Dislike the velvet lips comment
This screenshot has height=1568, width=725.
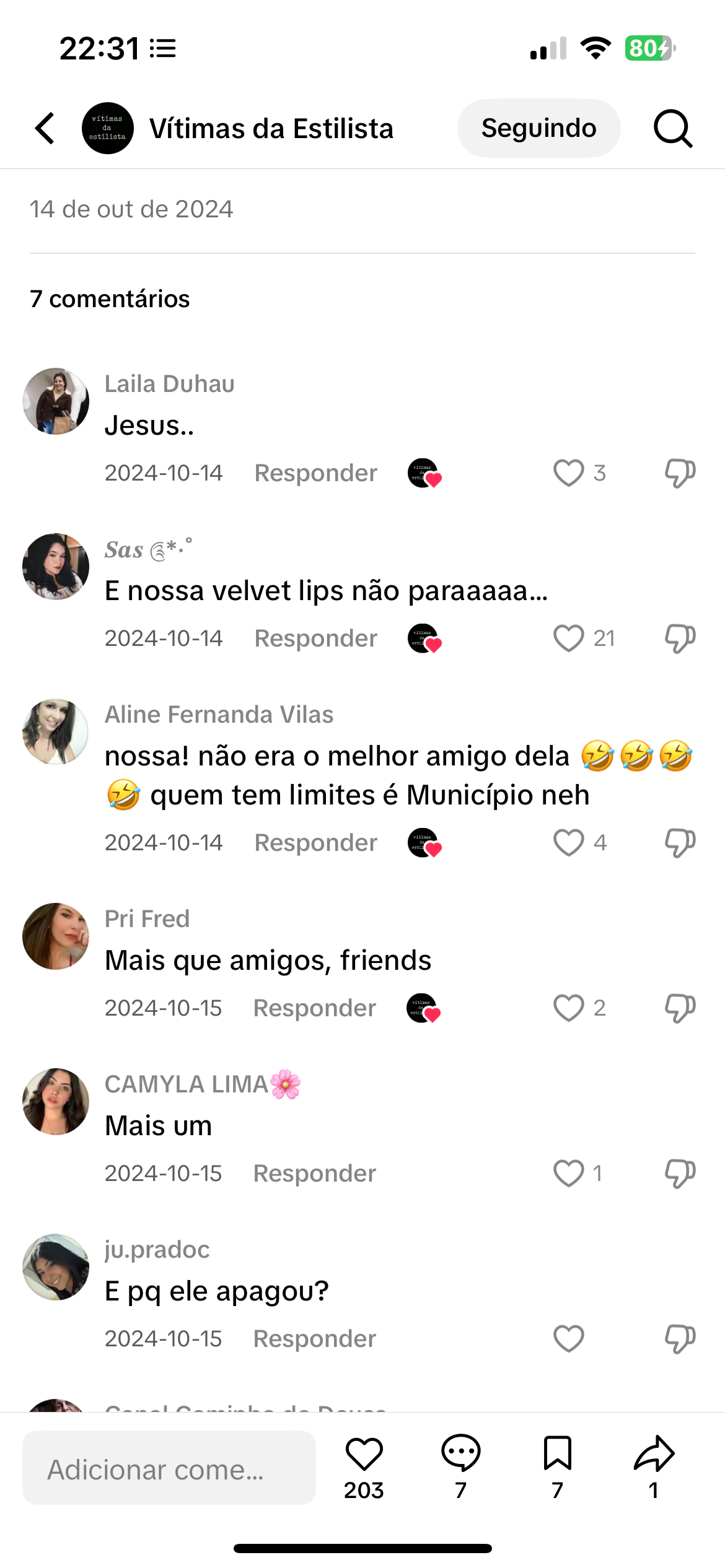point(680,638)
